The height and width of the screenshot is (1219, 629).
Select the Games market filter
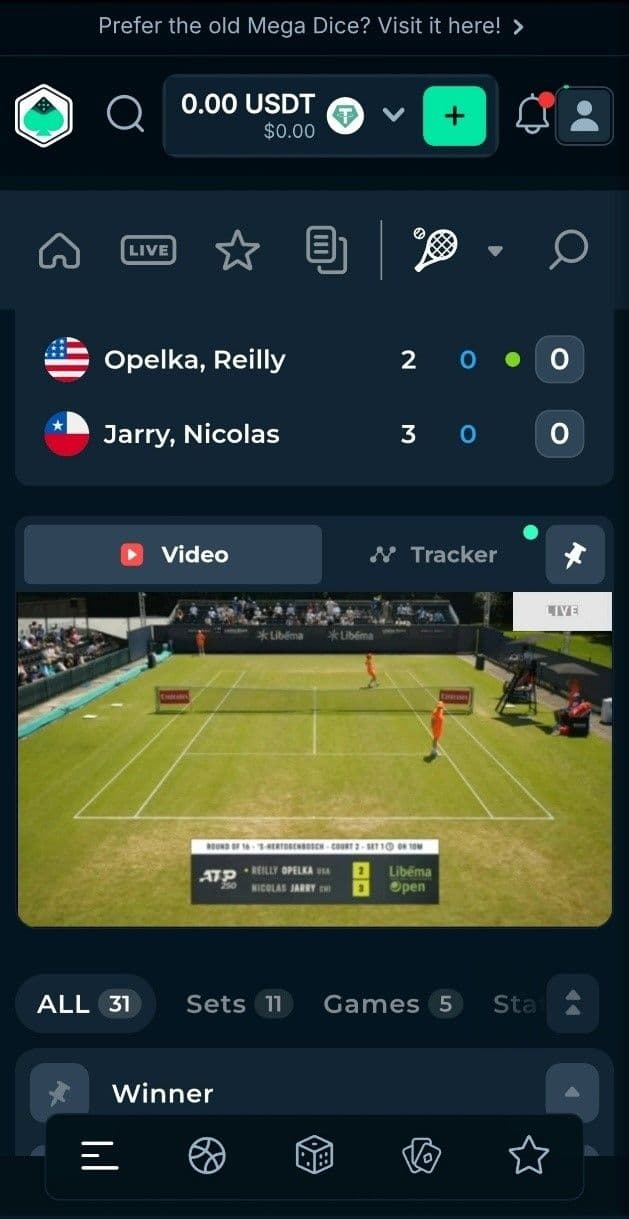[x=392, y=1004]
